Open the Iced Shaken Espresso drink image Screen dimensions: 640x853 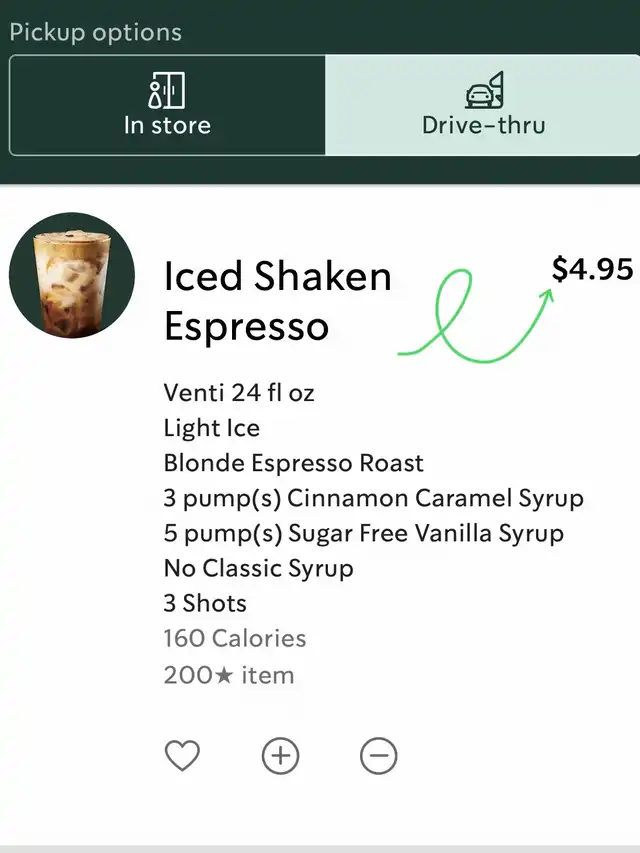click(72, 275)
